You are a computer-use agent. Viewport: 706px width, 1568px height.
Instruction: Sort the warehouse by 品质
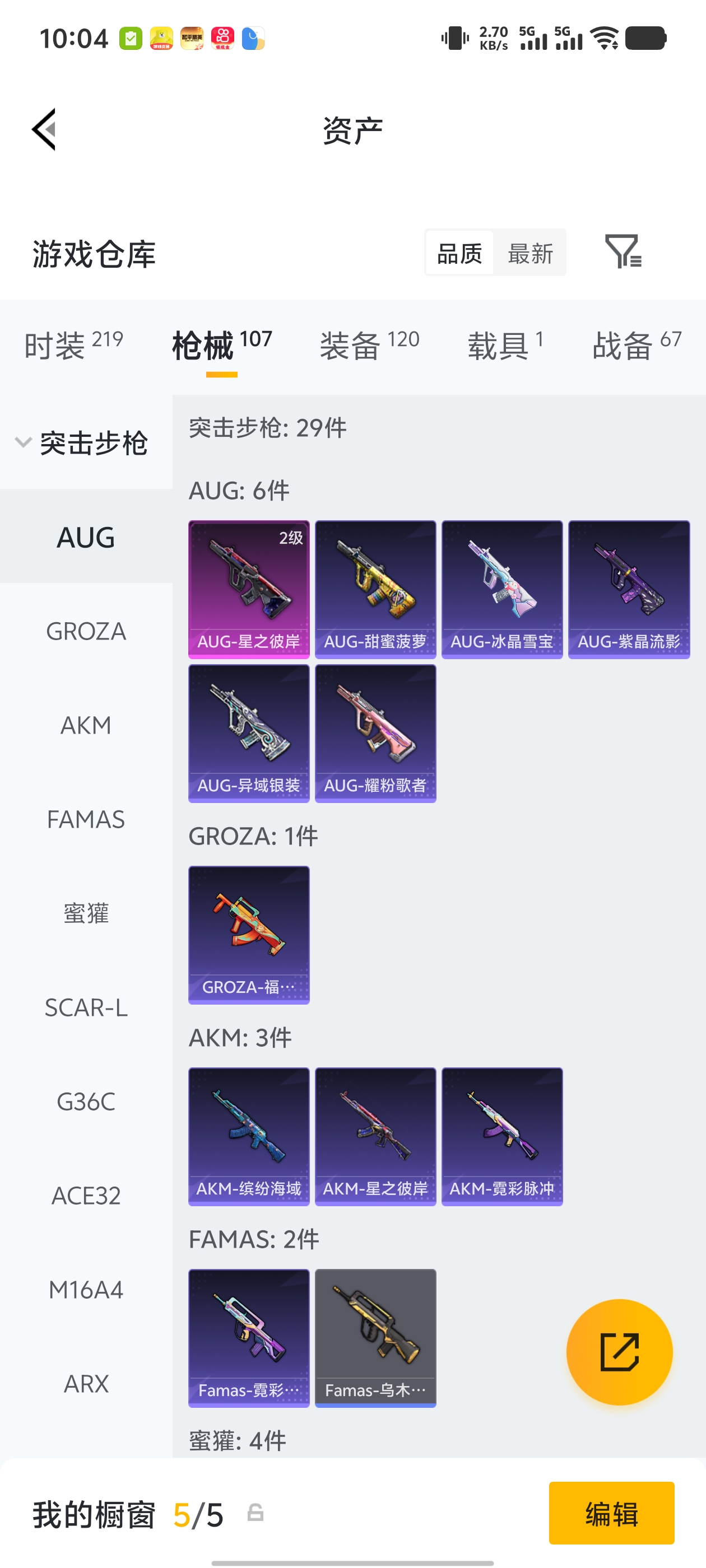pyautogui.click(x=459, y=253)
